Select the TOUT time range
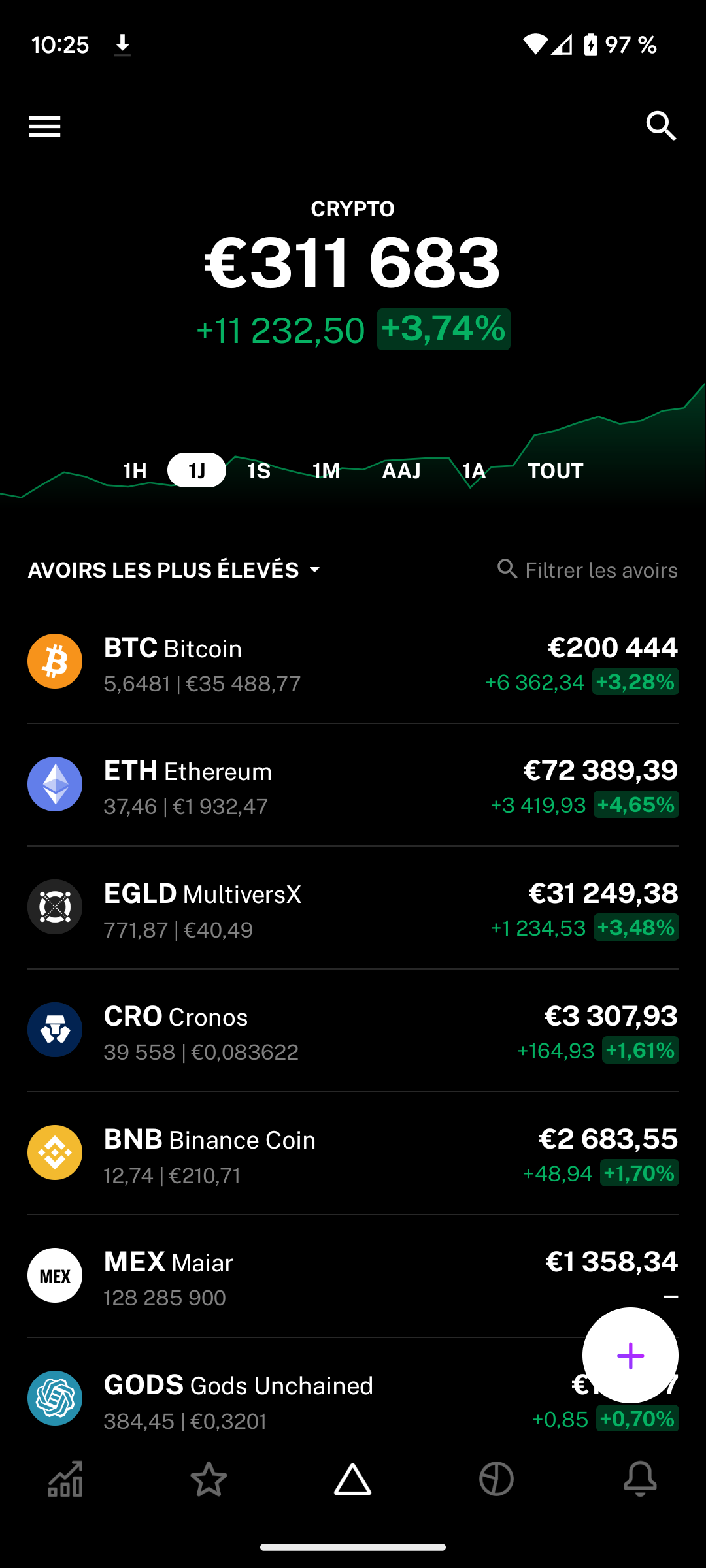Viewport: 706px width, 1568px height. coord(555,470)
